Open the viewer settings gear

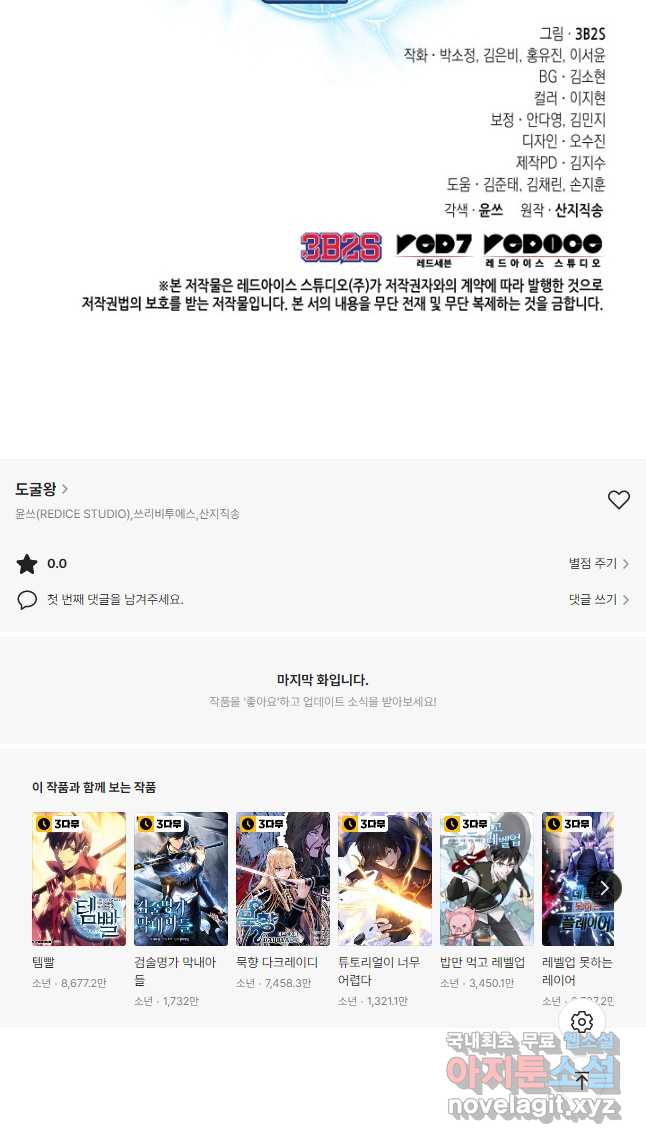pos(582,1021)
